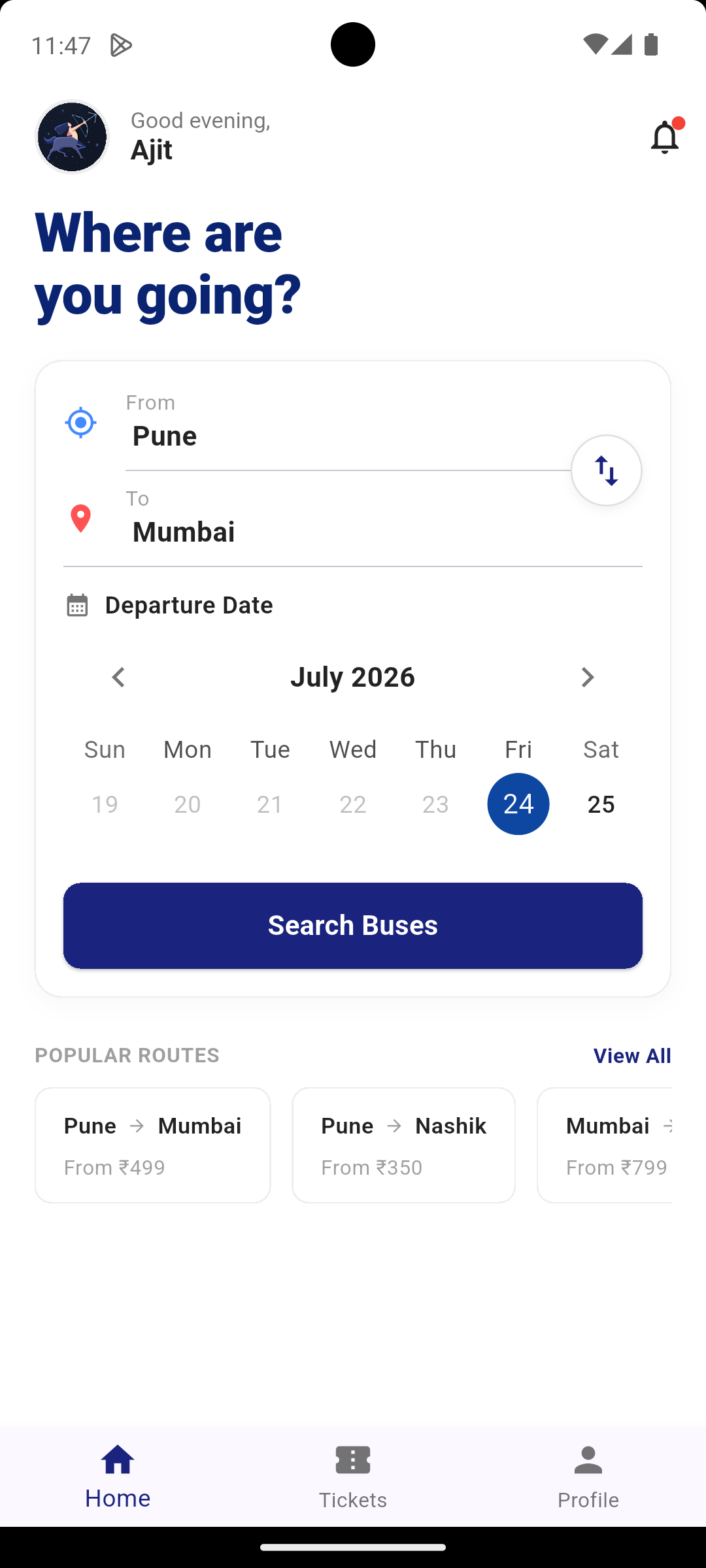
Task: Open the Pune to Nashik route card
Action: point(404,1145)
